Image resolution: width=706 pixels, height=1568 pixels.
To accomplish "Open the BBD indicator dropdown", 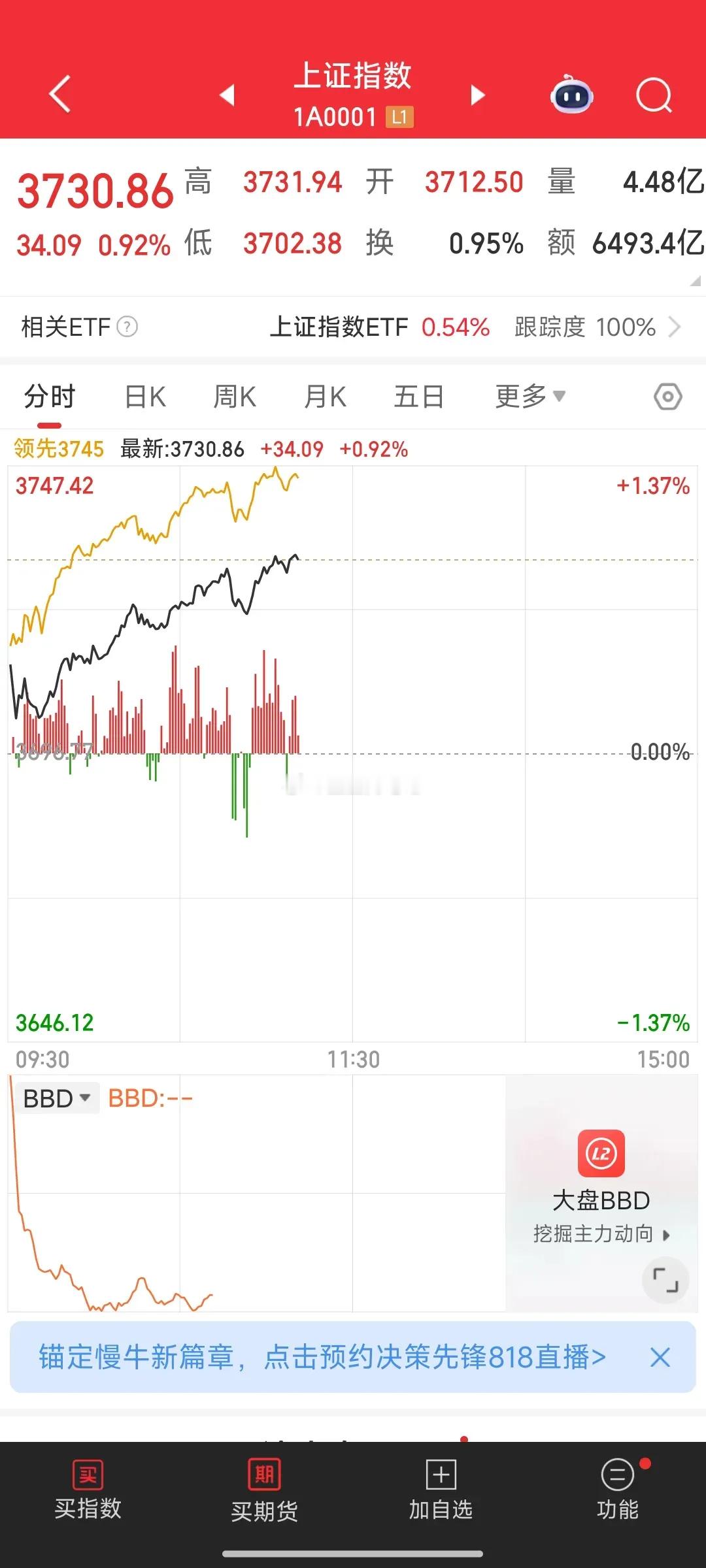I will click(57, 1098).
